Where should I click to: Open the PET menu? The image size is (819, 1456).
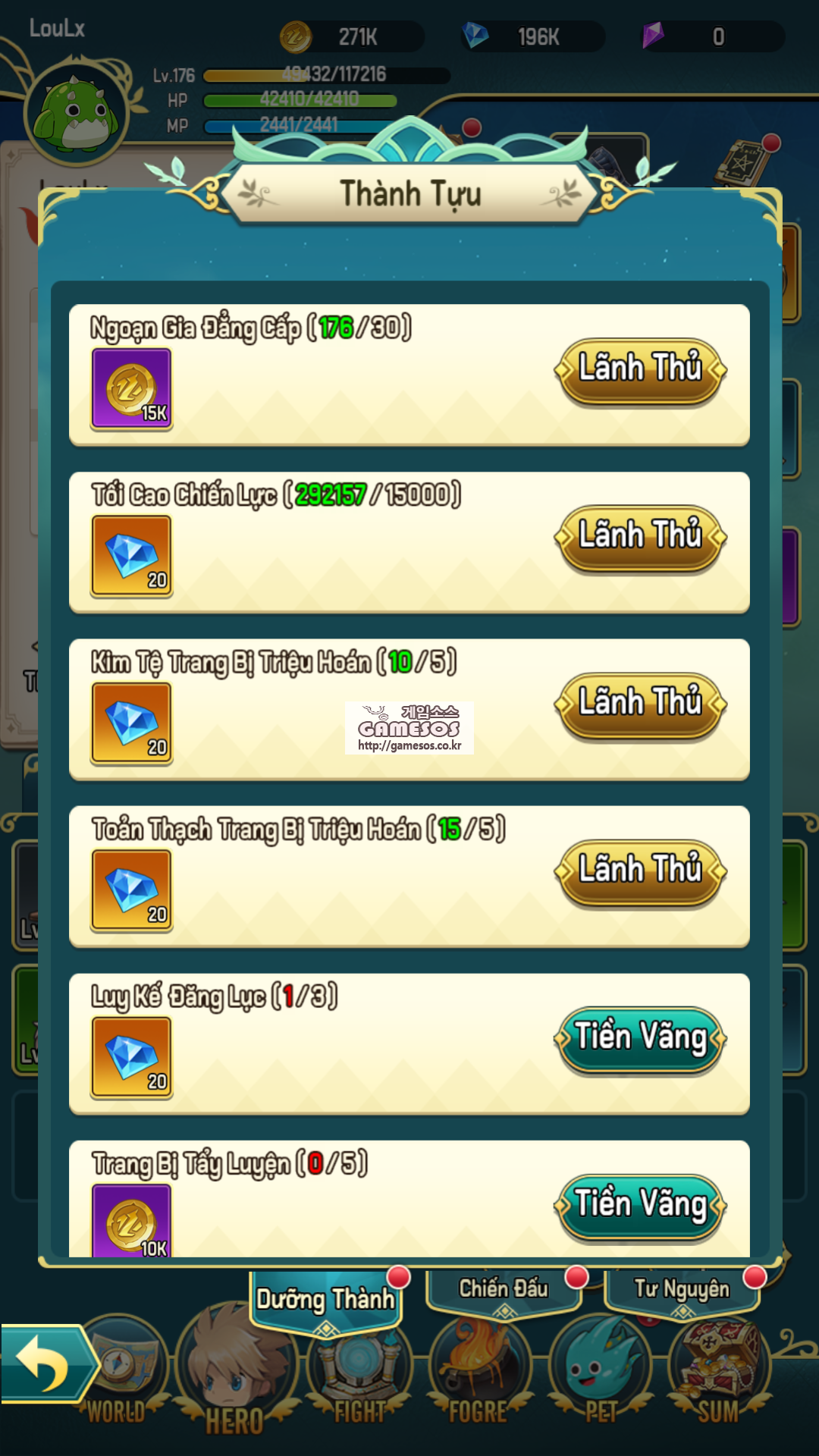tap(600, 1373)
